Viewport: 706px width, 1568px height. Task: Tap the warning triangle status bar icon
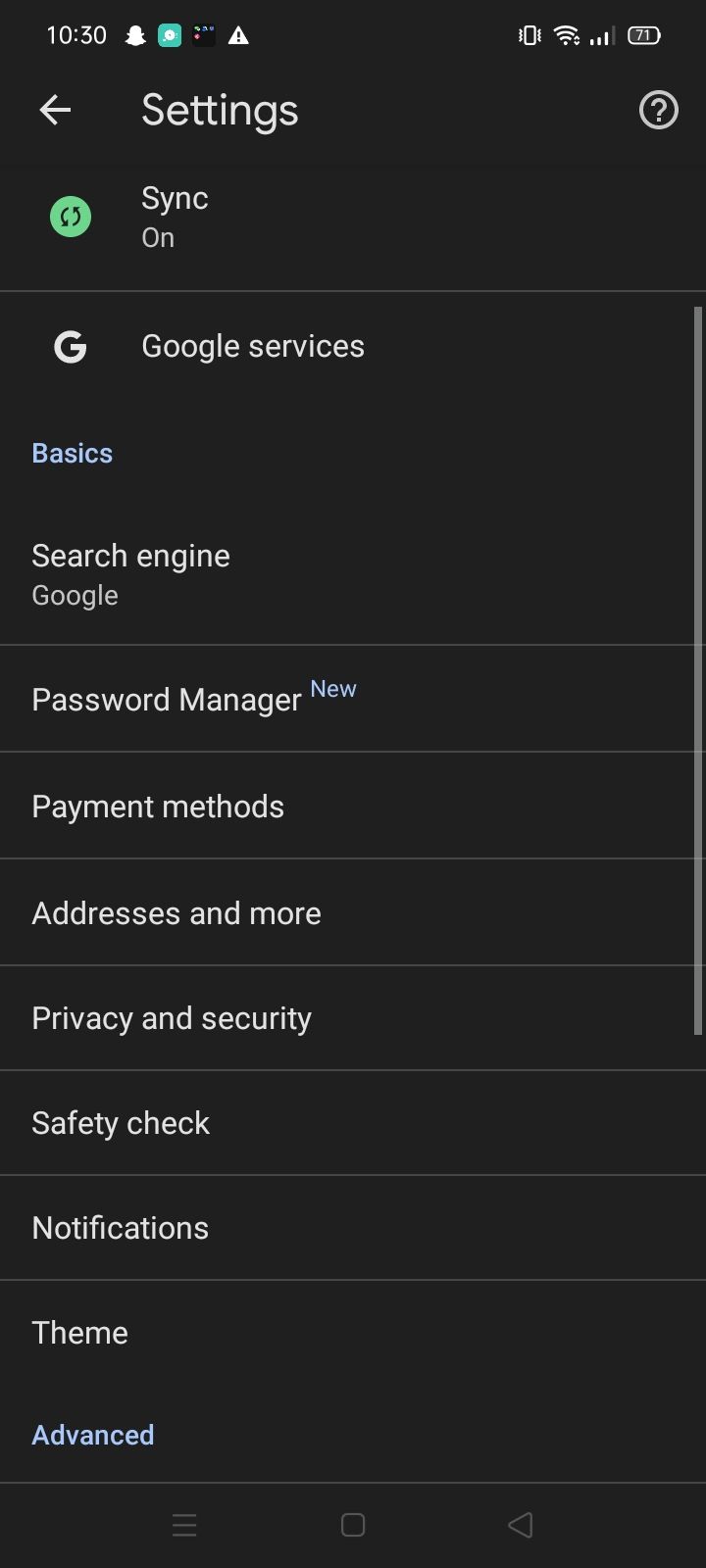click(239, 35)
